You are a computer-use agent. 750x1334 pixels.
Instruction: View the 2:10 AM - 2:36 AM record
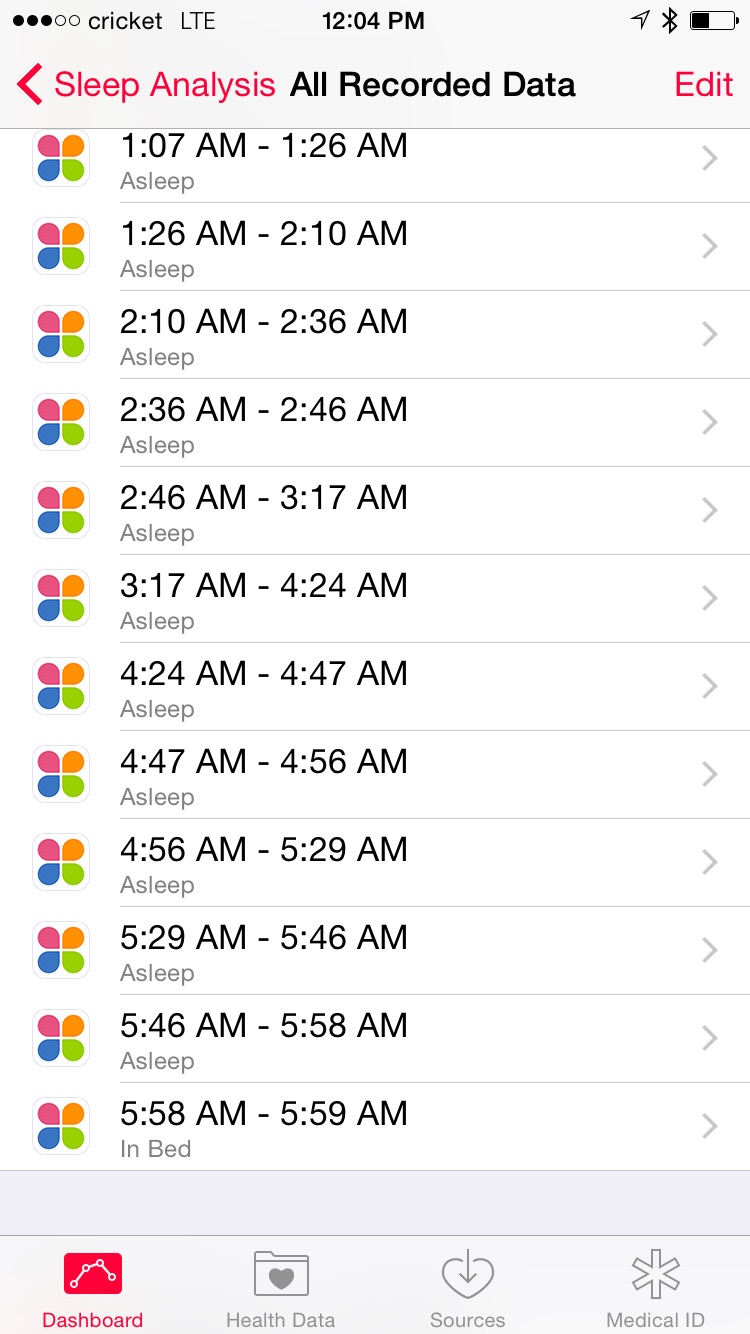(375, 335)
